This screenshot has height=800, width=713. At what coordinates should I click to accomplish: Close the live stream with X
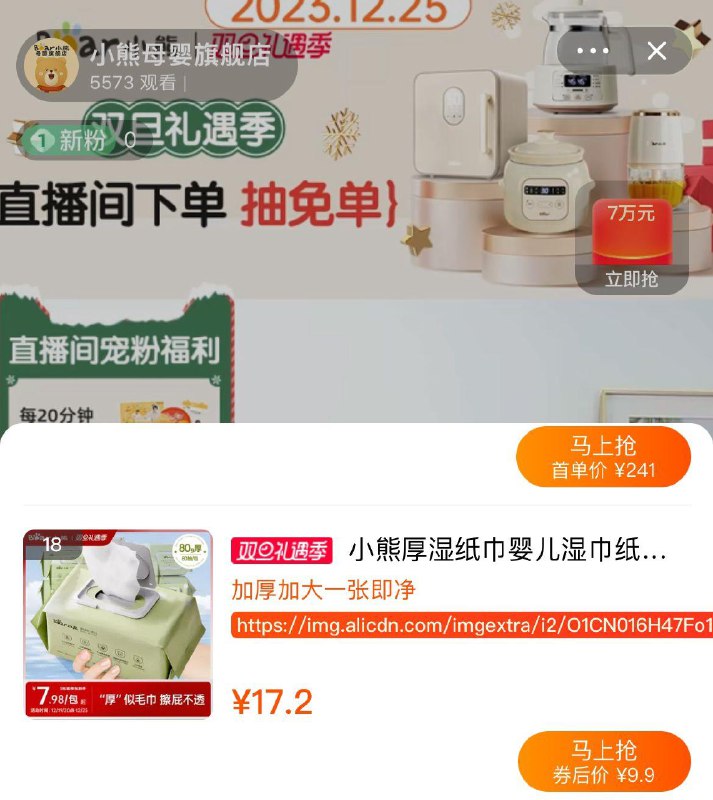[x=657, y=51]
